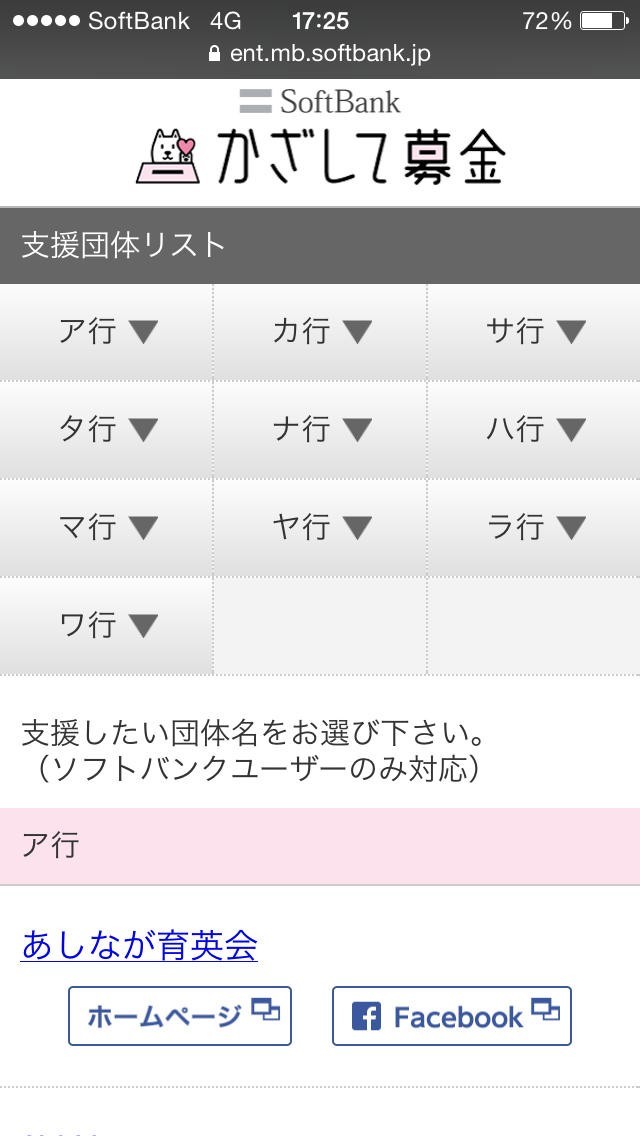Select the マ行 group
This screenshot has width=640, height=1136.
pyautogui.click(x=107, y=527)
